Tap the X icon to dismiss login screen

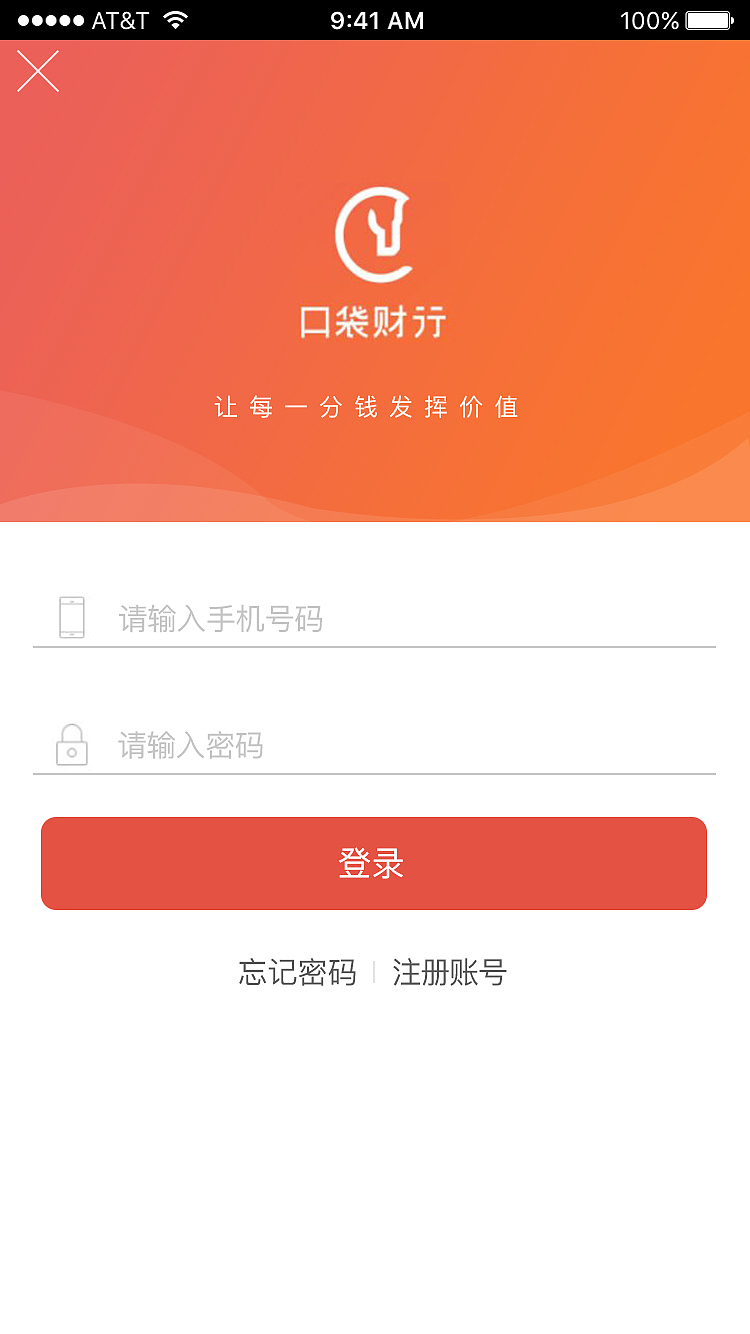coord(38,71)
